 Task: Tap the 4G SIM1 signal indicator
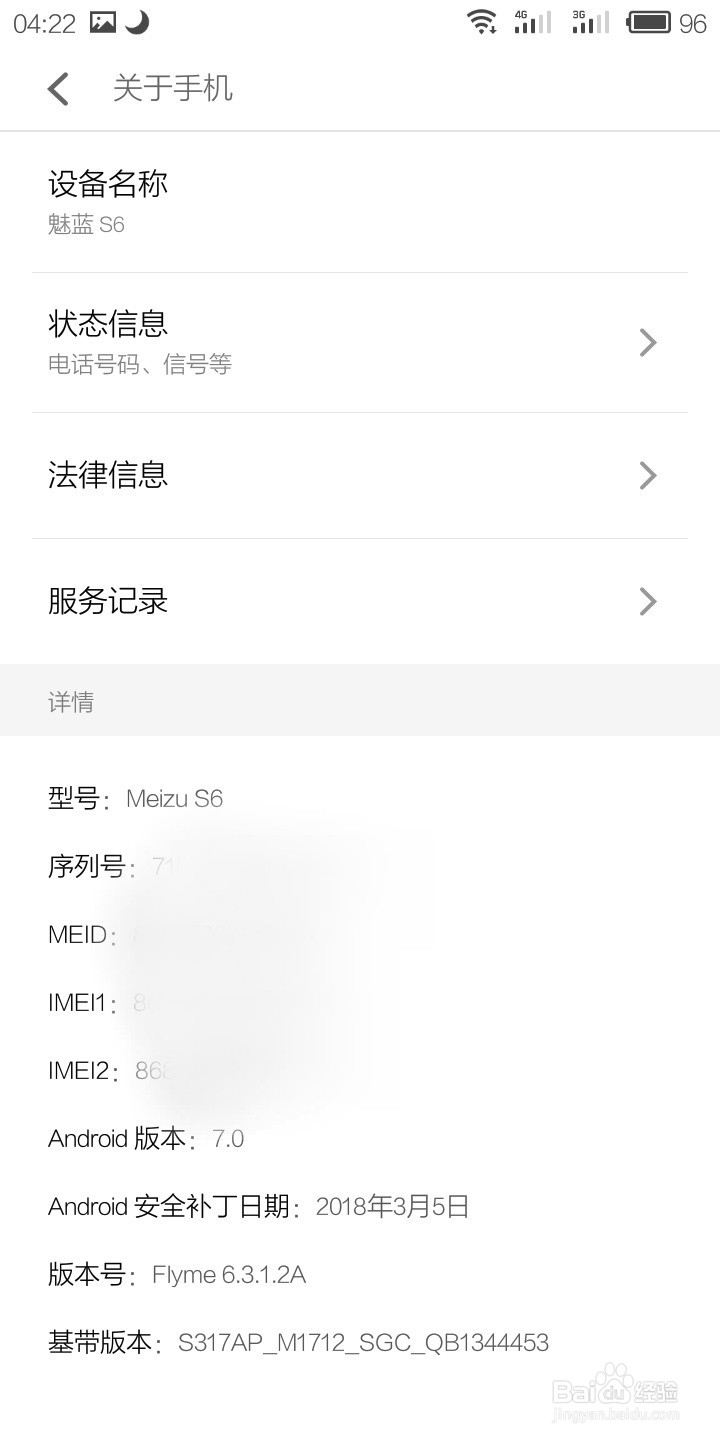(x=531, y=22)
